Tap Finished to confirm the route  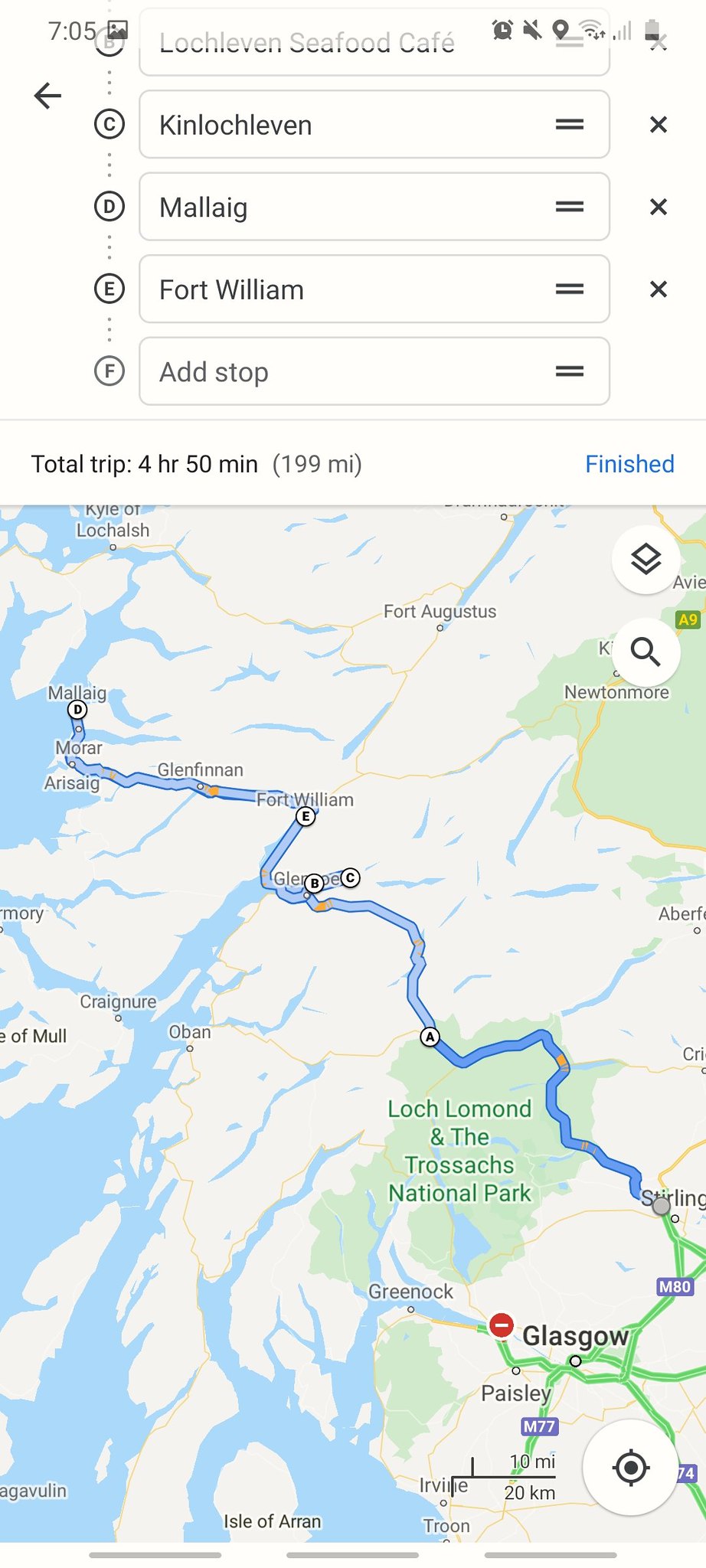pos(629,464)
